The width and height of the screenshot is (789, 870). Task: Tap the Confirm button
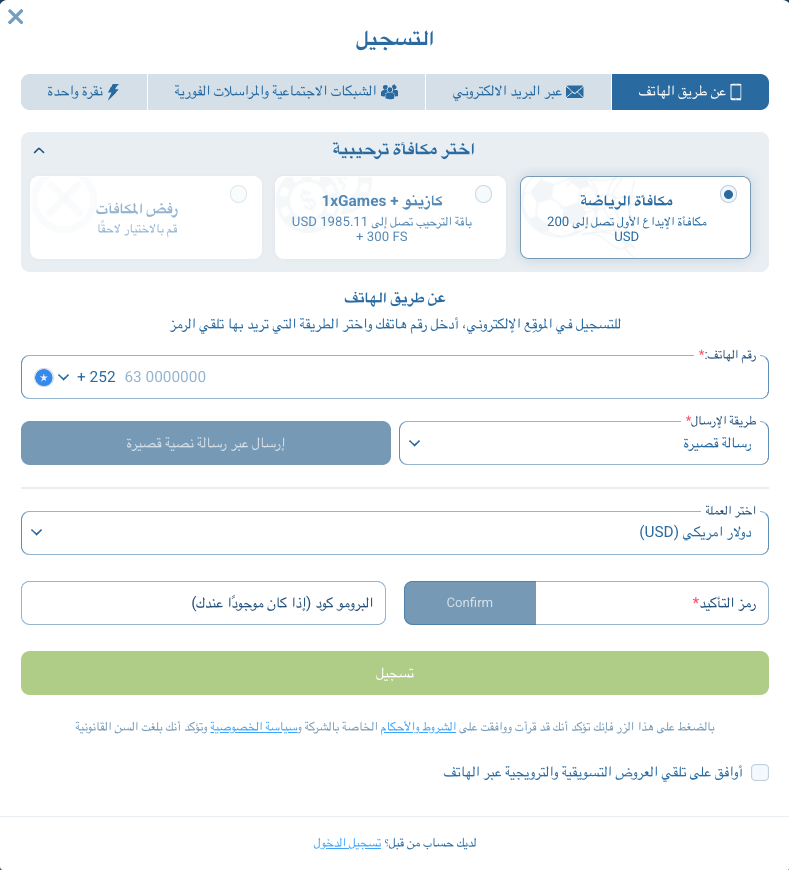click(470, 603)
